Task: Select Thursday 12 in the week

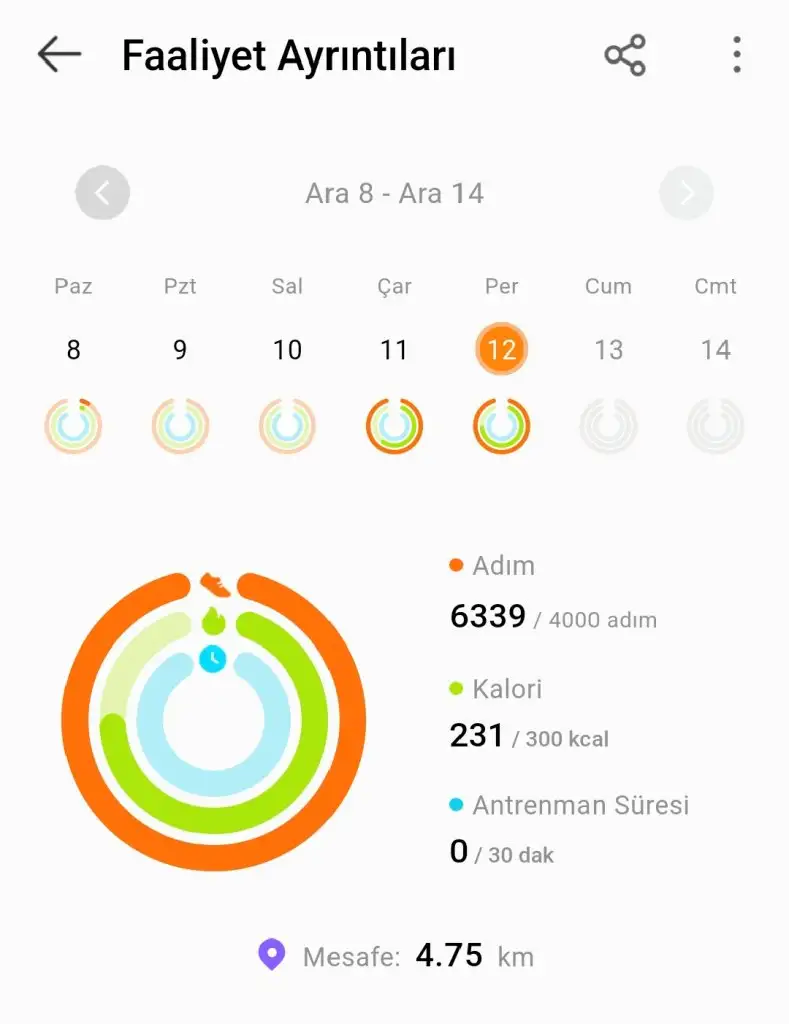Action: point(501,350)
